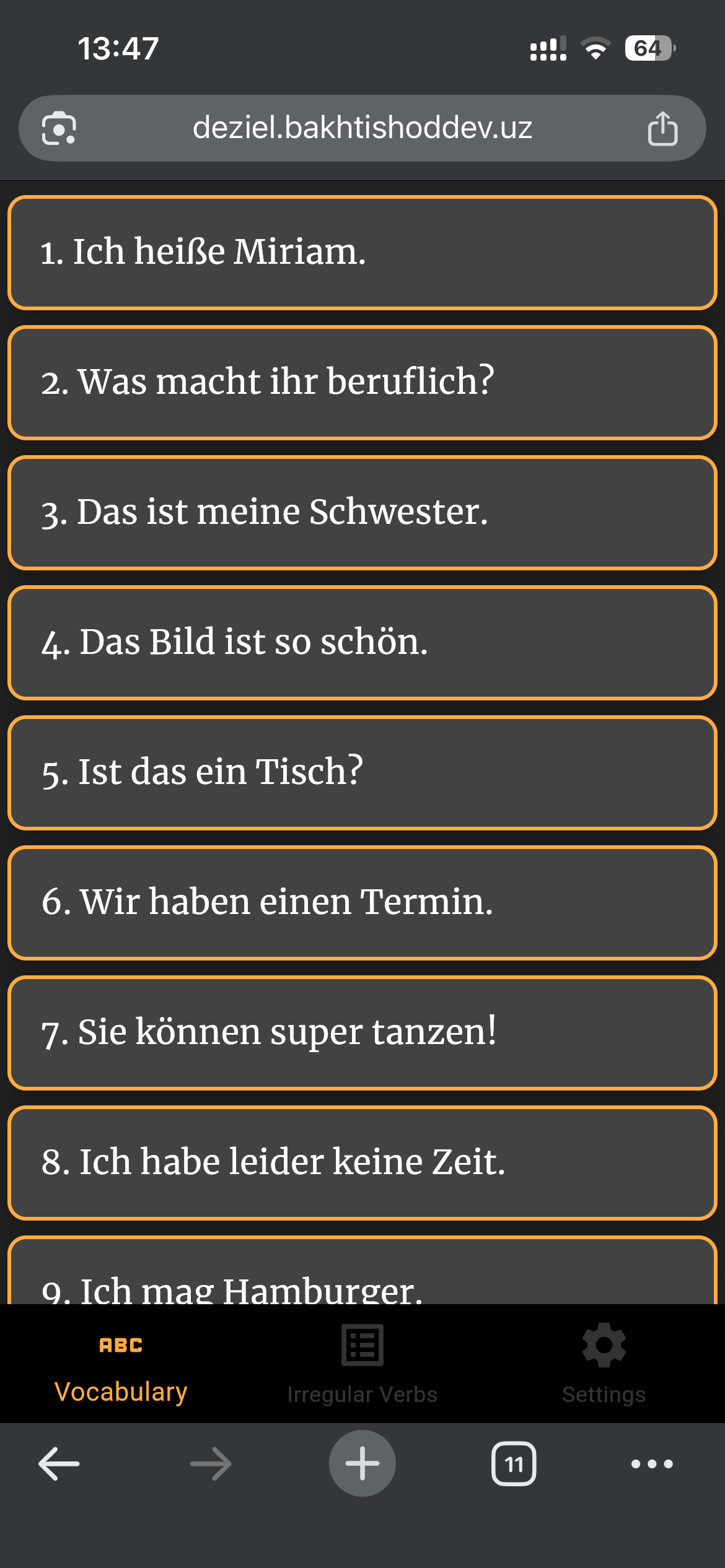Open the "Ich mag Hamburger." card

click(x=362, y=1276)
